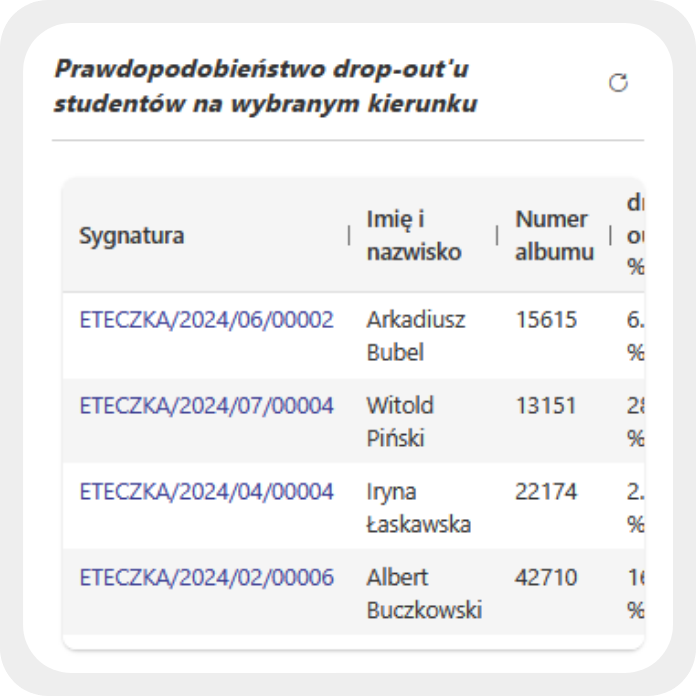
Task: Sort table by Numer albumu column
Action: tap(553, 236)
